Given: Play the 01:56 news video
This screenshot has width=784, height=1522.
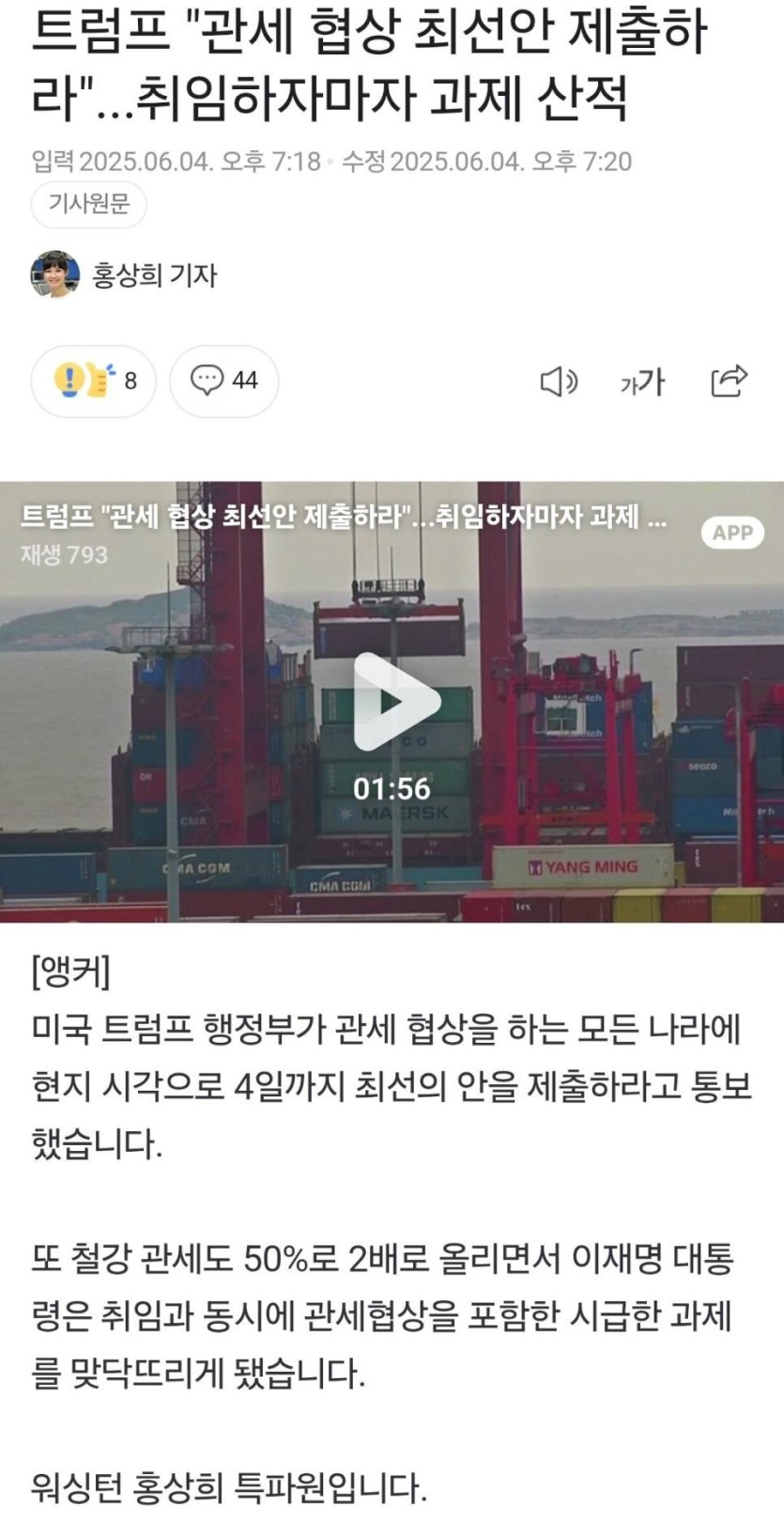Looking at the screenshot, I should click(x=395, y=703).
